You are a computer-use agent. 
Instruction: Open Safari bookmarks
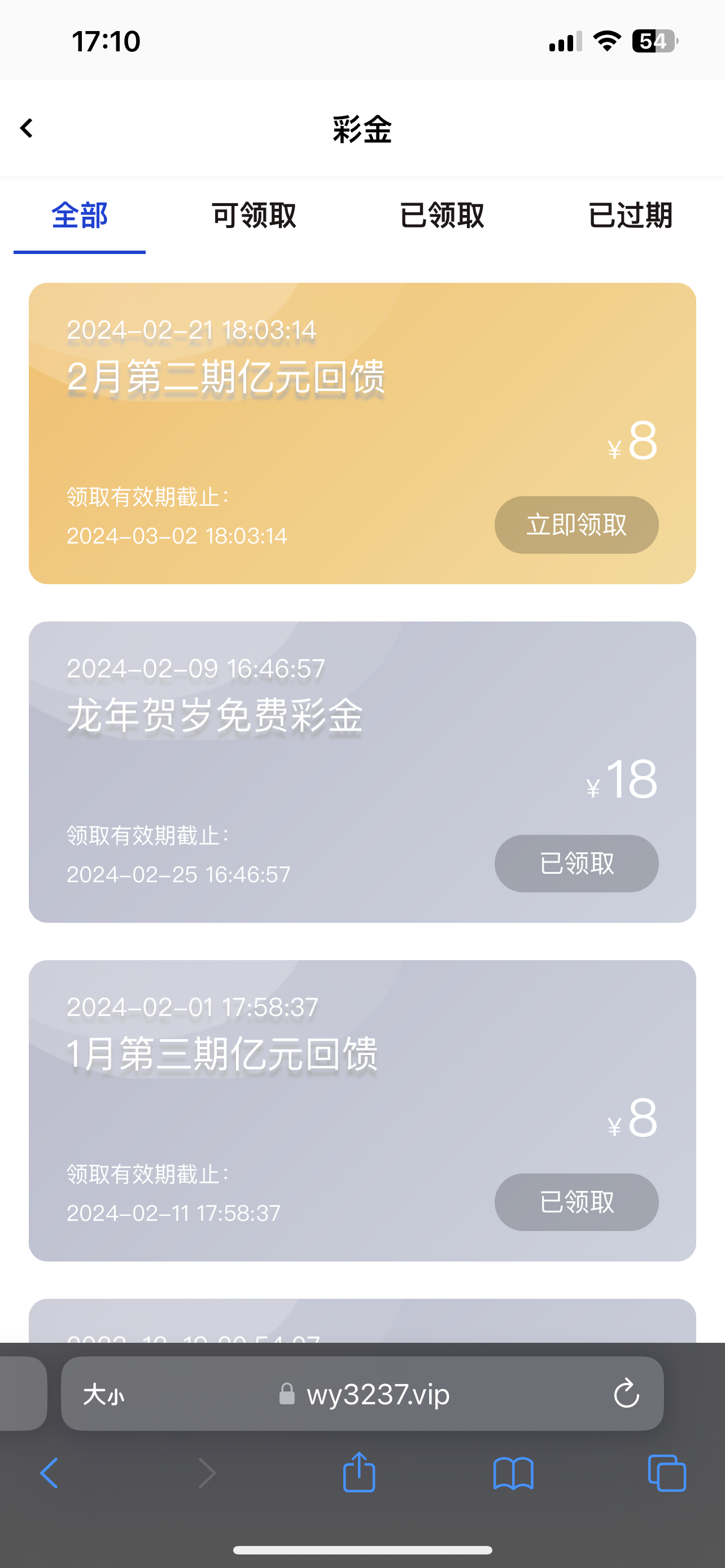point(513,1473)
